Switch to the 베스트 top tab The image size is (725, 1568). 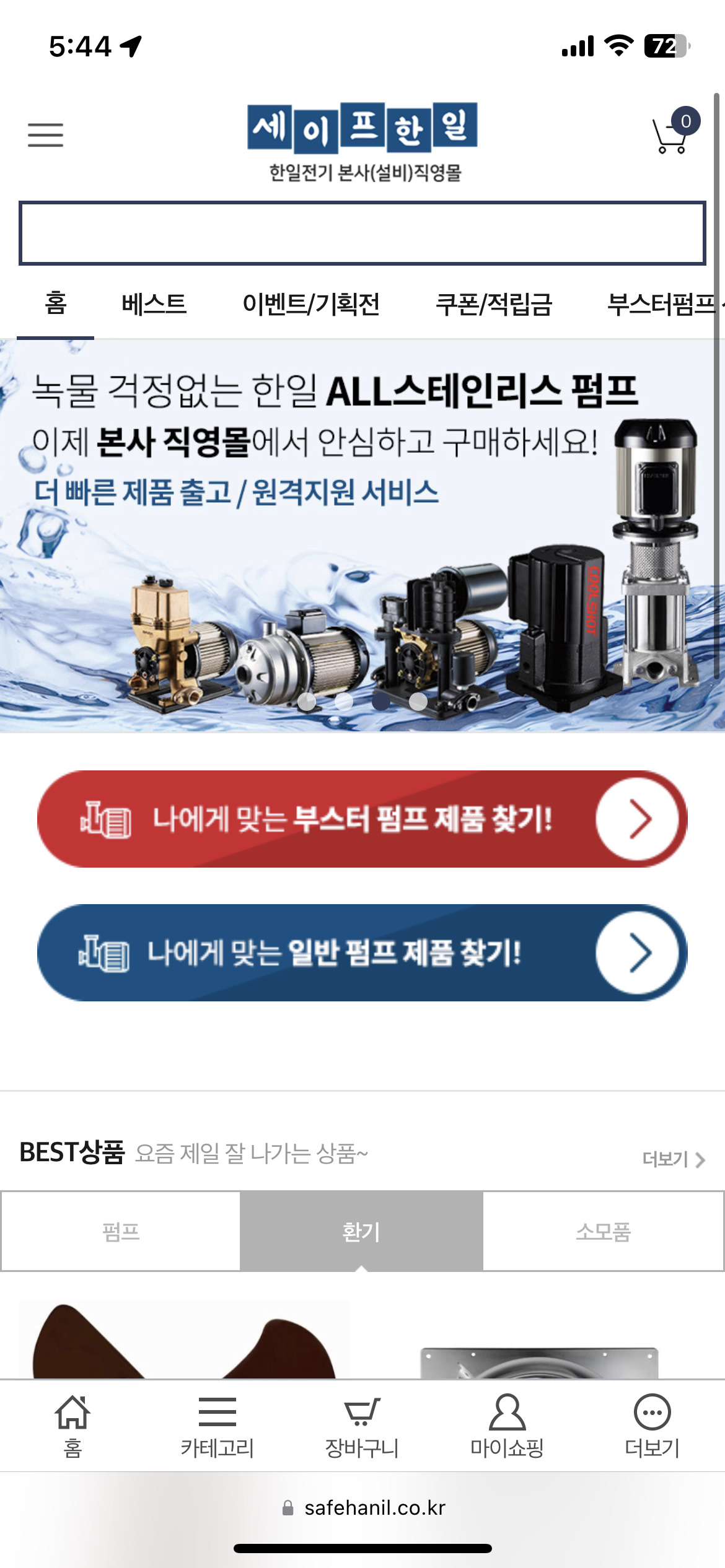154,305
